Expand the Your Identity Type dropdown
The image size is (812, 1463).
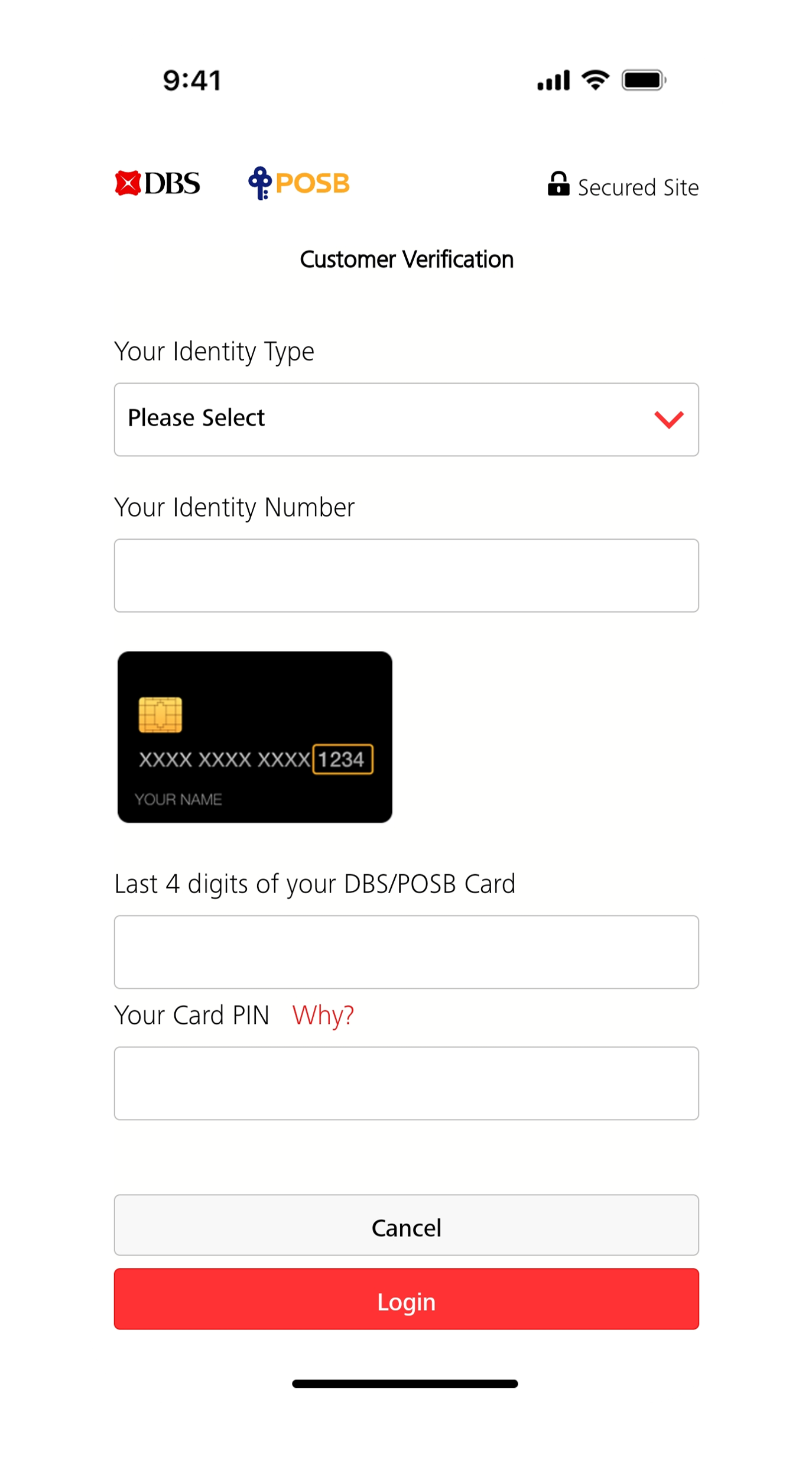tap(406, 419)
